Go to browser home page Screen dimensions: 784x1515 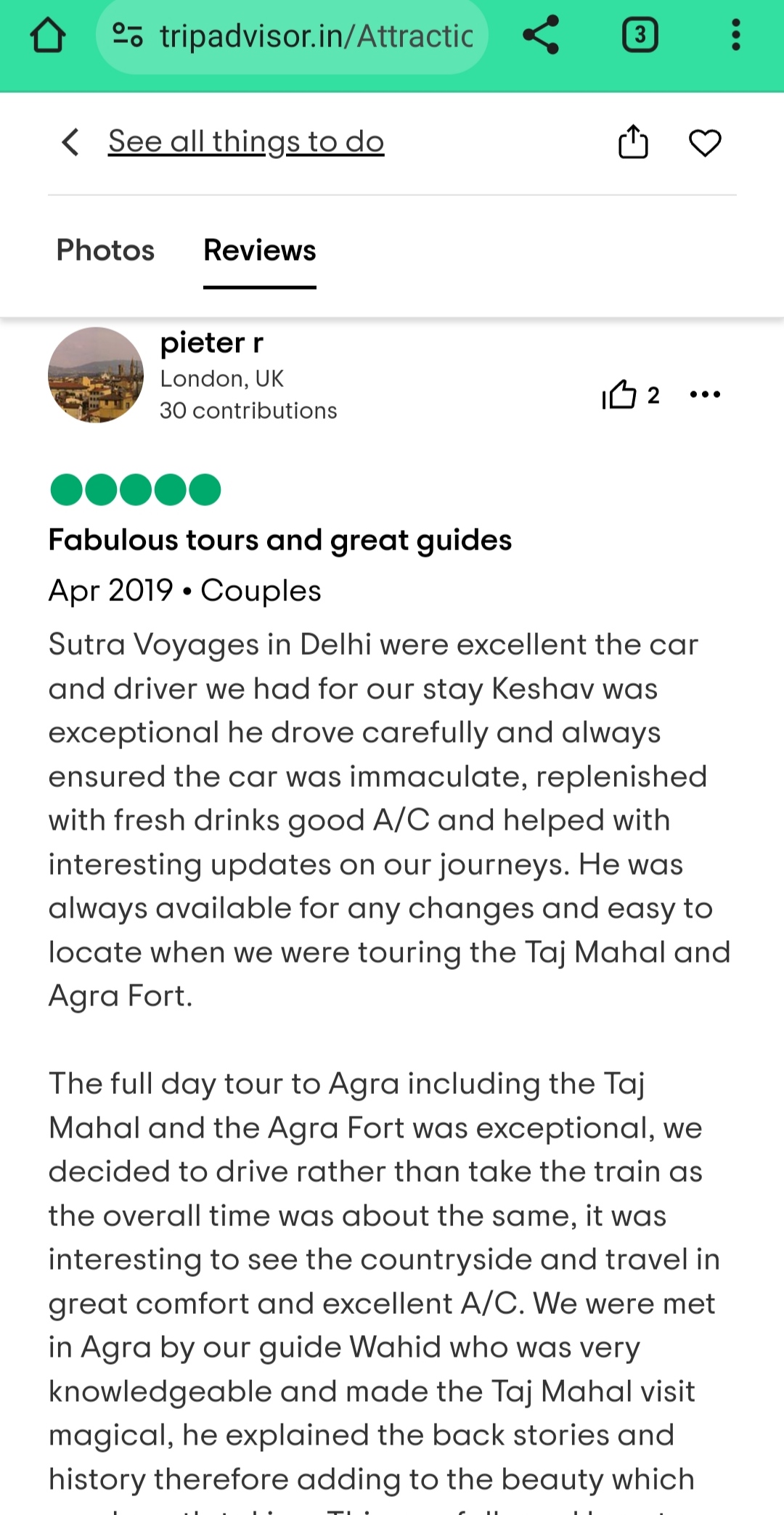48,35
